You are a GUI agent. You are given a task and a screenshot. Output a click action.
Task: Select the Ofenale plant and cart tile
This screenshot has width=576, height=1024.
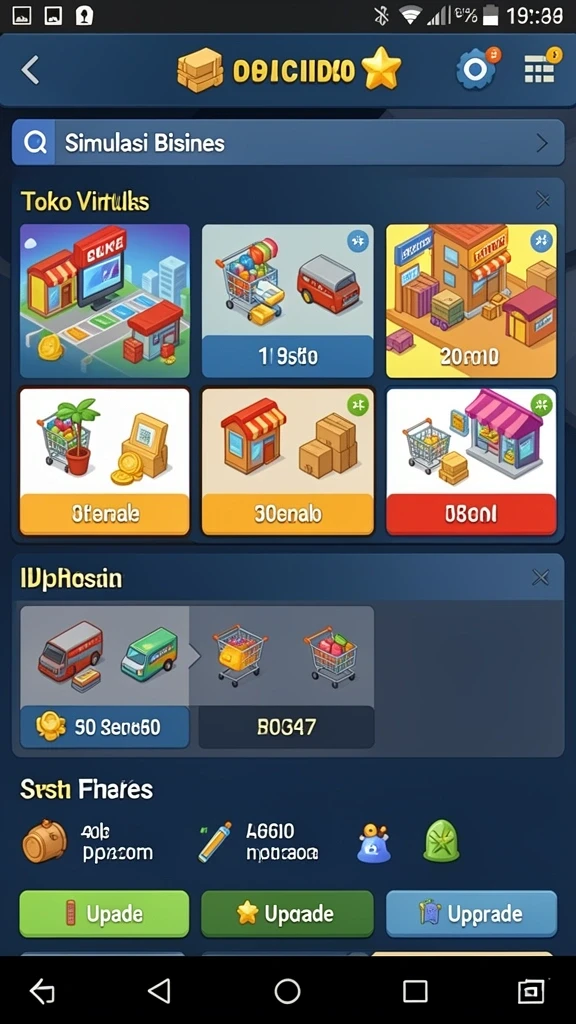coord(104,462)
